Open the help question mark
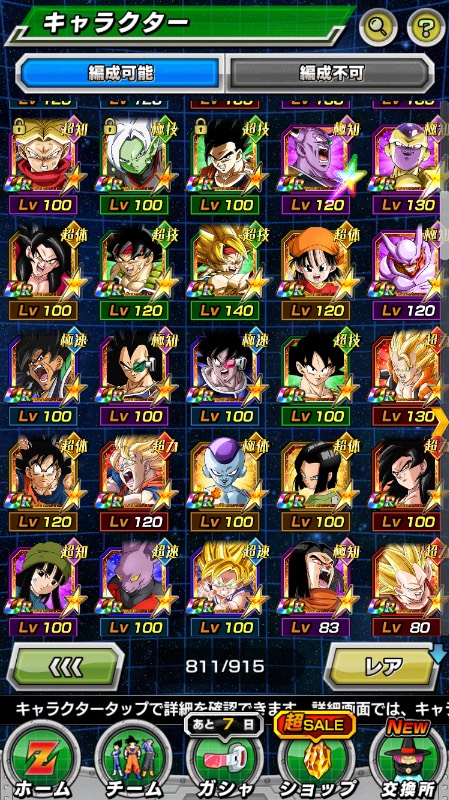 point(427,27)
